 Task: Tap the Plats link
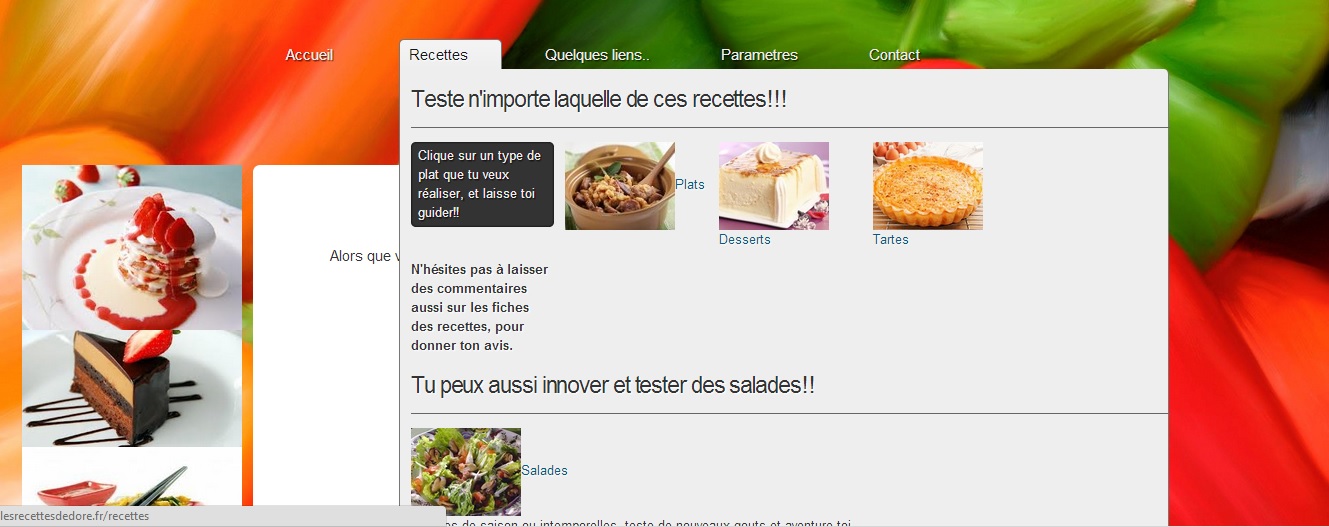690,184
